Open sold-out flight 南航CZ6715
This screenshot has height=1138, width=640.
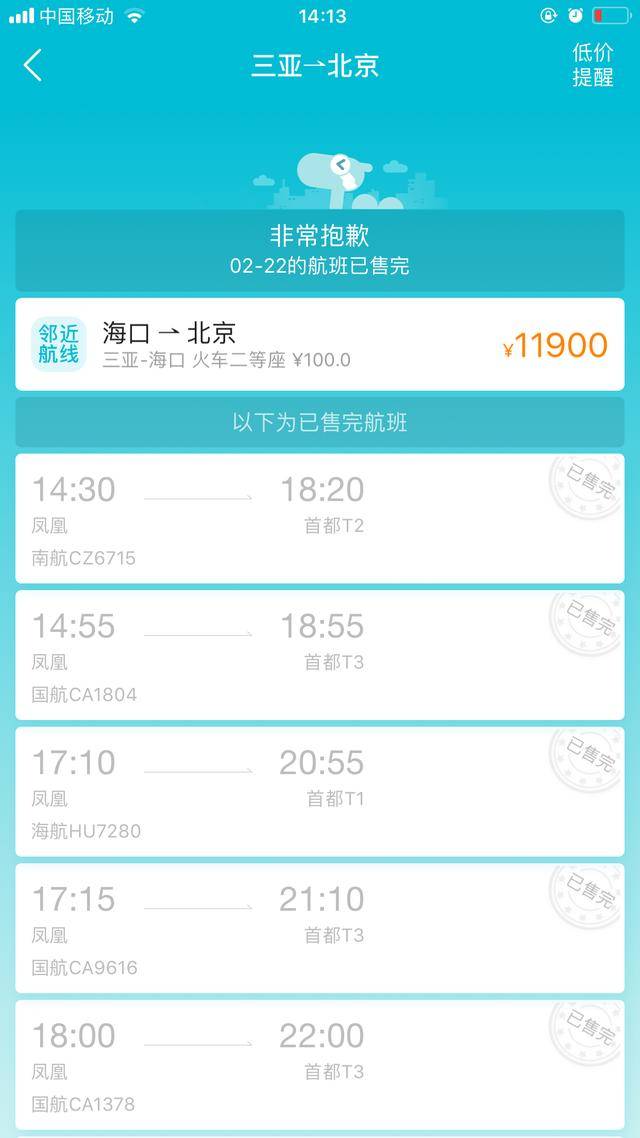coord(320,518)
